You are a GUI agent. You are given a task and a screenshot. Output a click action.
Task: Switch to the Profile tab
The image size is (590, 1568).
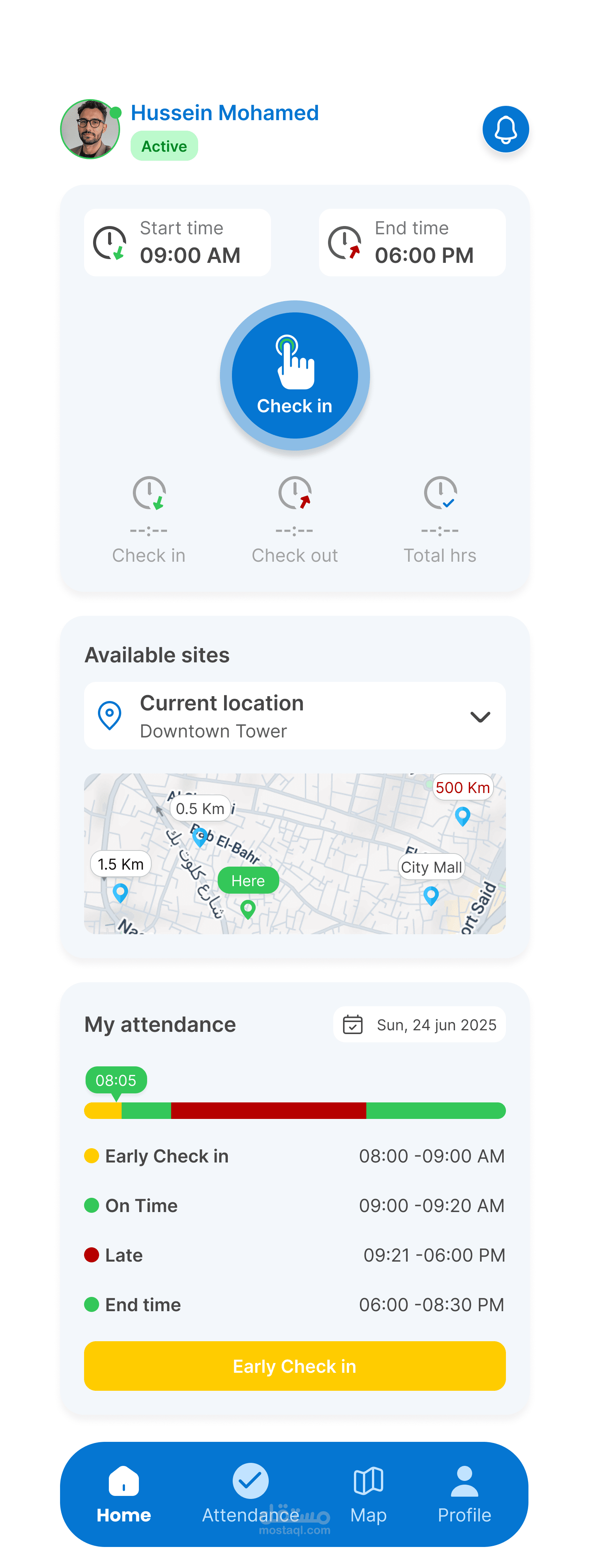[x=464, y=1494]
